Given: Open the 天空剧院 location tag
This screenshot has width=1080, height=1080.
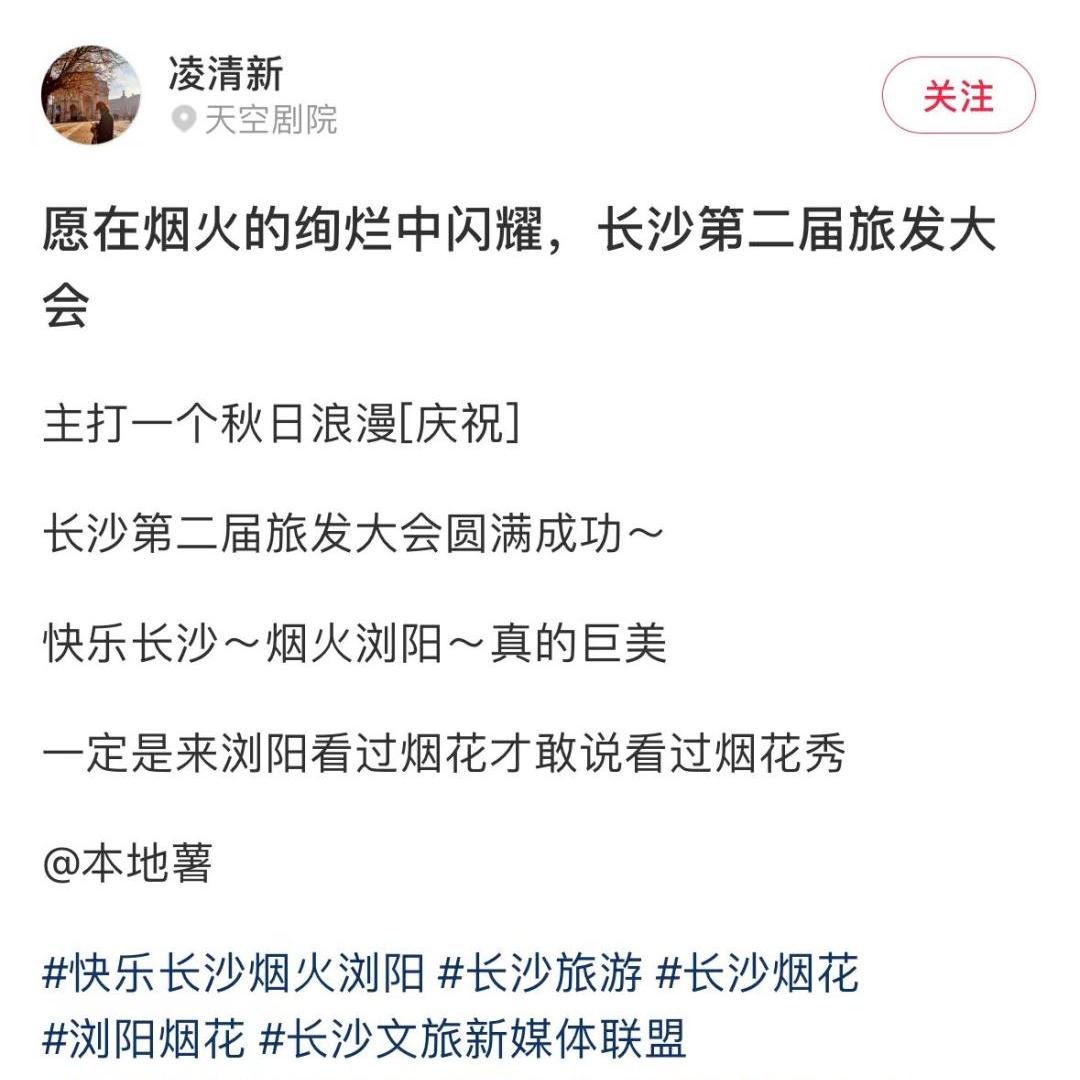Looking at the screenshot, I should click(x=256, y=120).
